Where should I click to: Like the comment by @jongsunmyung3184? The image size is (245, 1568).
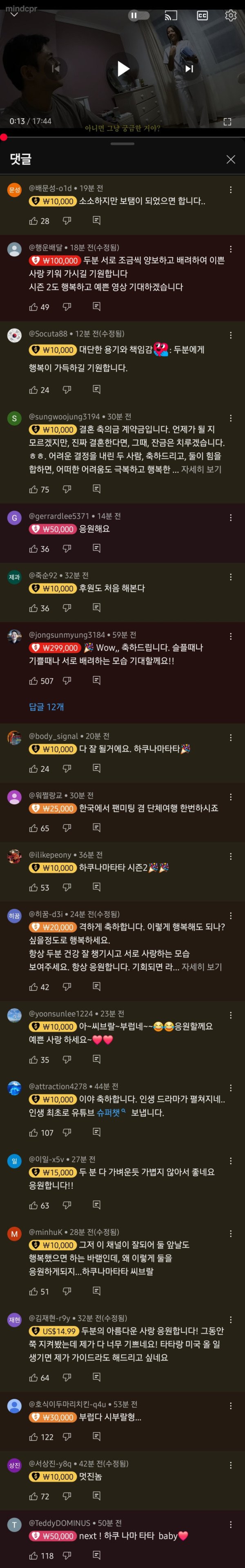[33, 680]
